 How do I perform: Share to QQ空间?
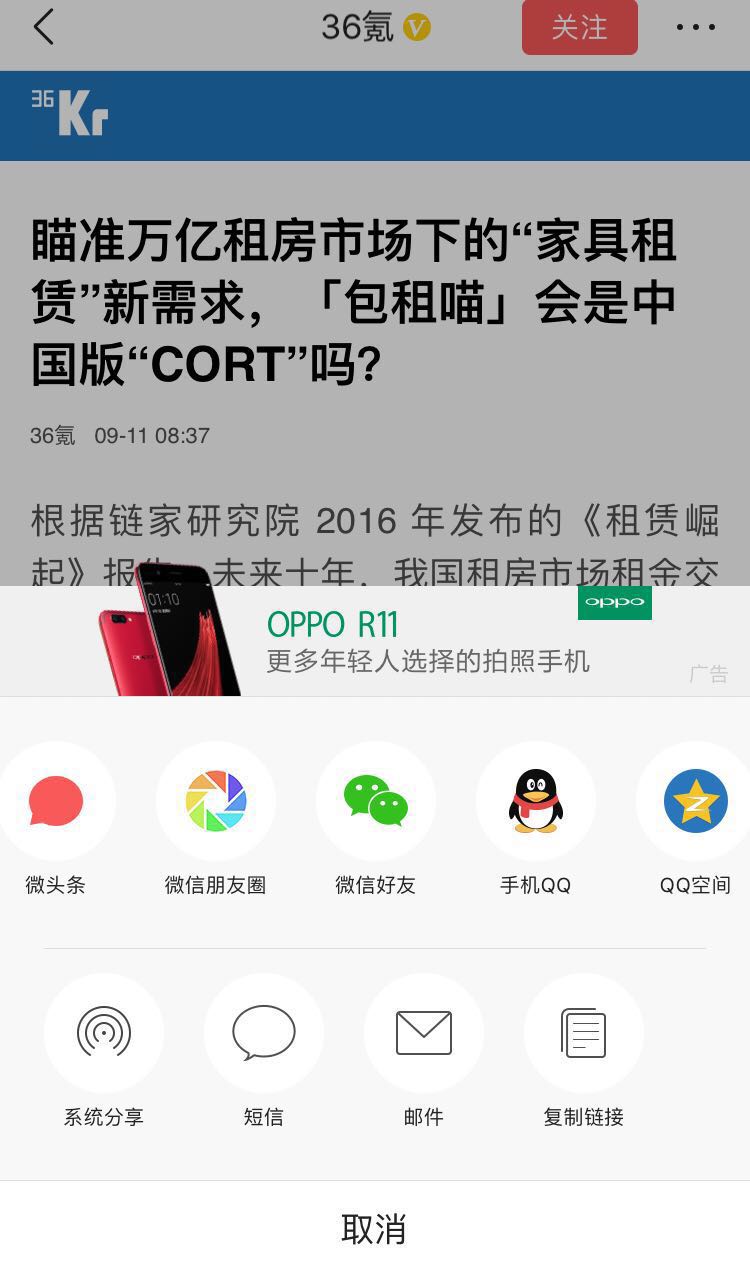click(696, 802)
